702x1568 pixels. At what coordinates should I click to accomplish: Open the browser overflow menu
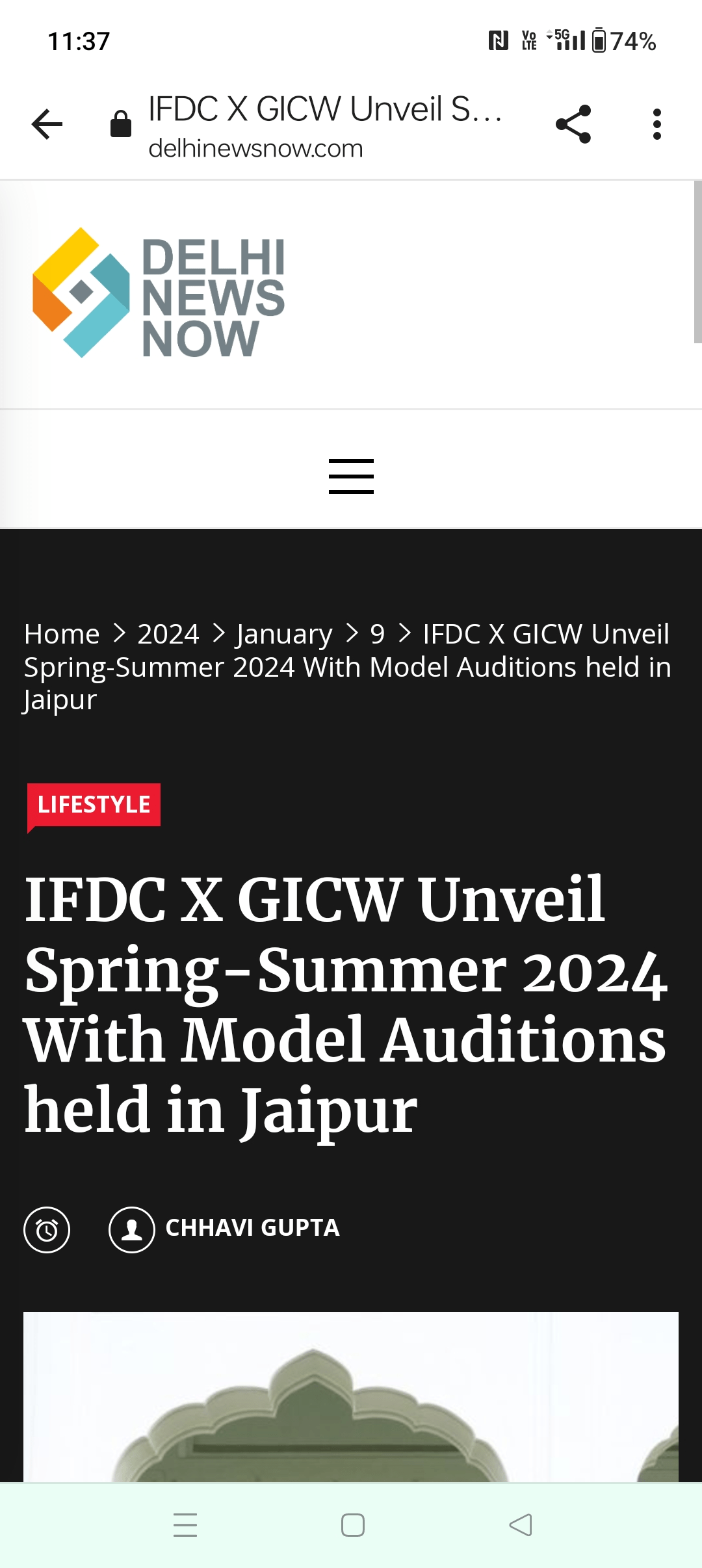click(656, 124)
